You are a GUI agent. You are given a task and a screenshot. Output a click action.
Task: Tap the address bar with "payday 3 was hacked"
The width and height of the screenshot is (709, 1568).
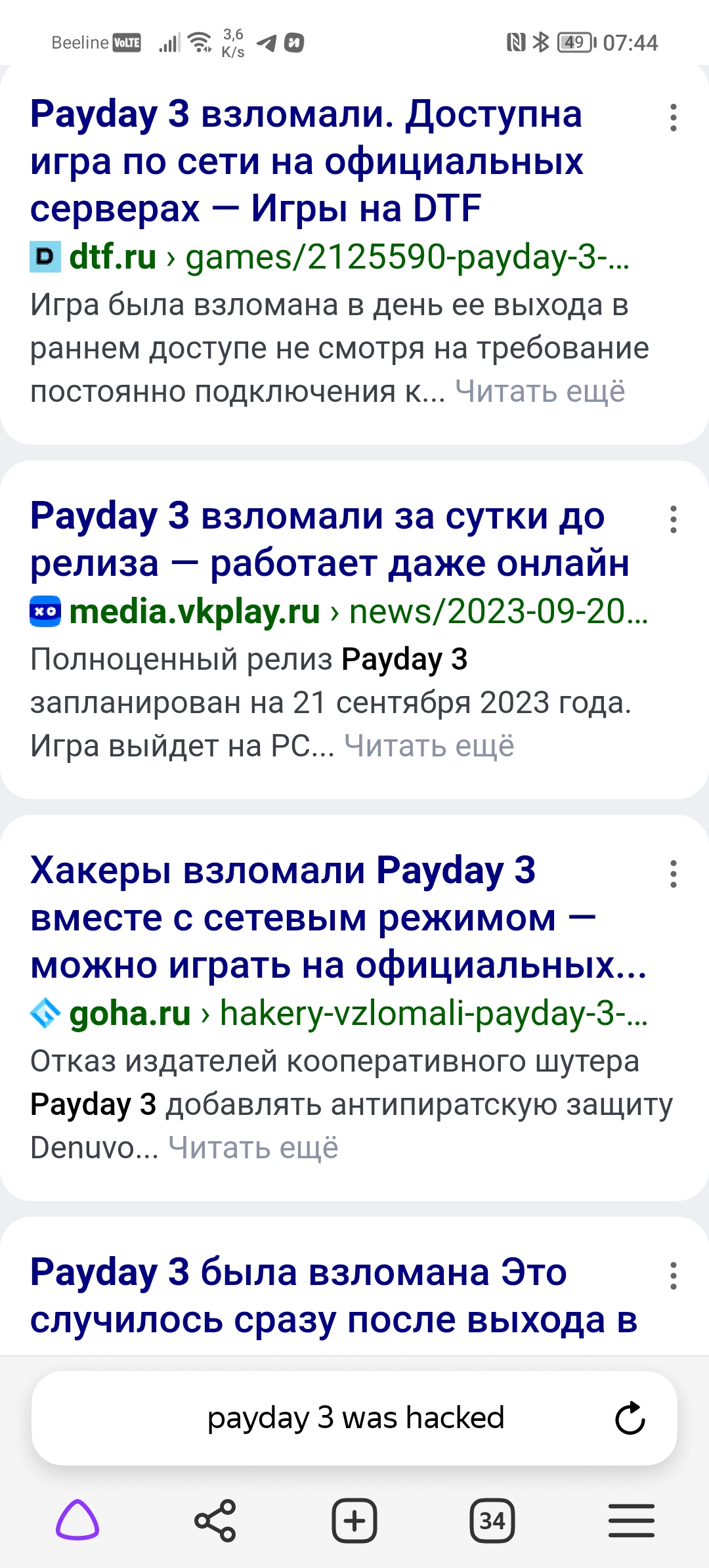[x=356, y=1418]
